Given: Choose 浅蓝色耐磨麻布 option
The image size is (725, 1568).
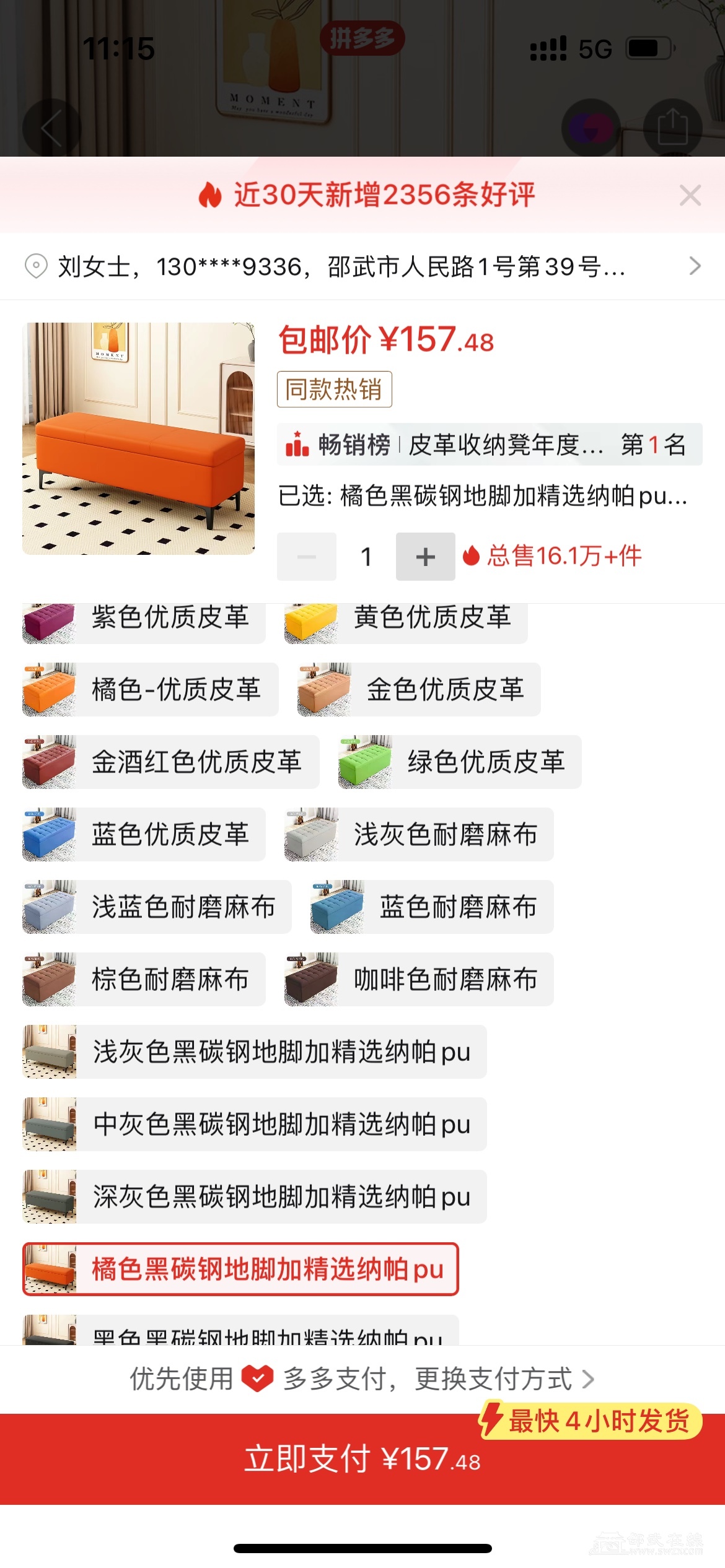Looking at the screenshot, I should tap(157, 907).
